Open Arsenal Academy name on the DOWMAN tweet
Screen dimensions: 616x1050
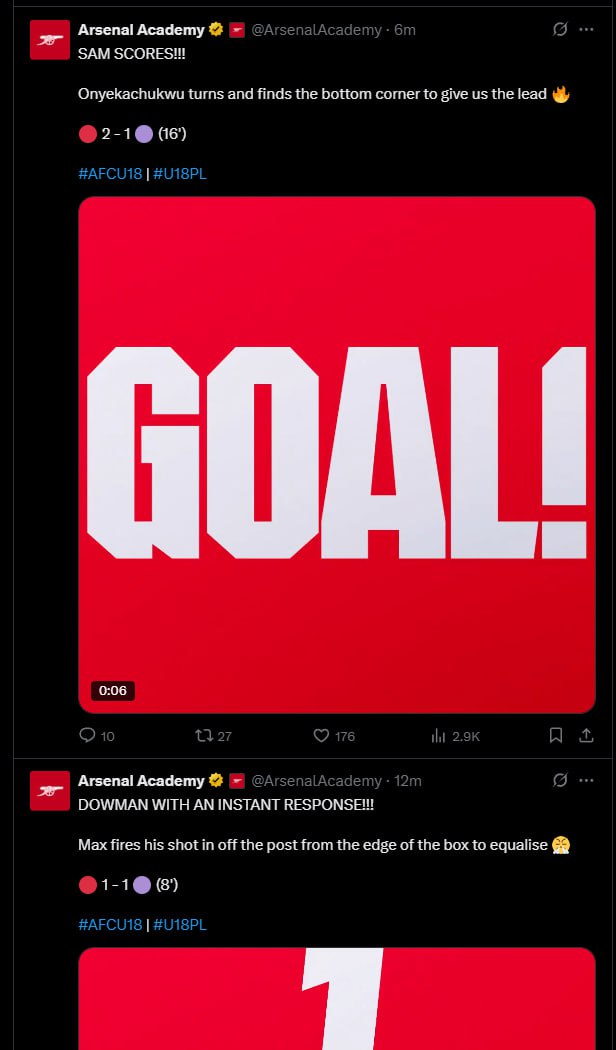pyautogui.click(x=141, y=780)
